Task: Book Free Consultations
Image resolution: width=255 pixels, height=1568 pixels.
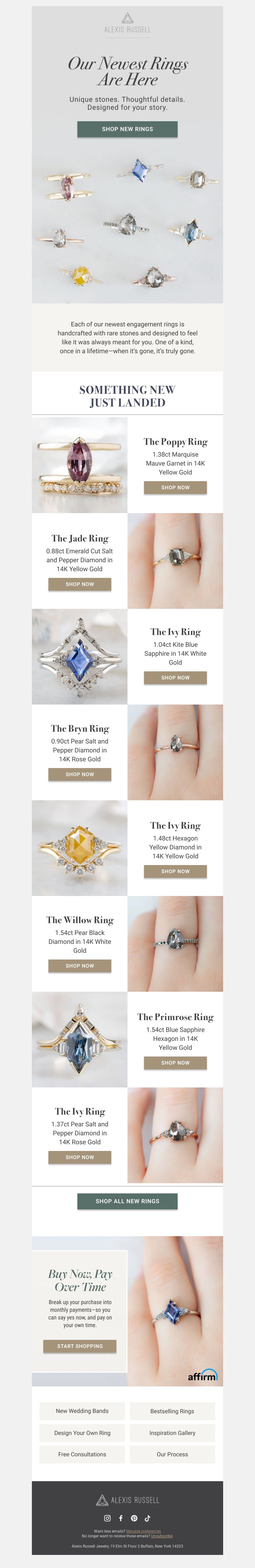Action: (82, 1454)
